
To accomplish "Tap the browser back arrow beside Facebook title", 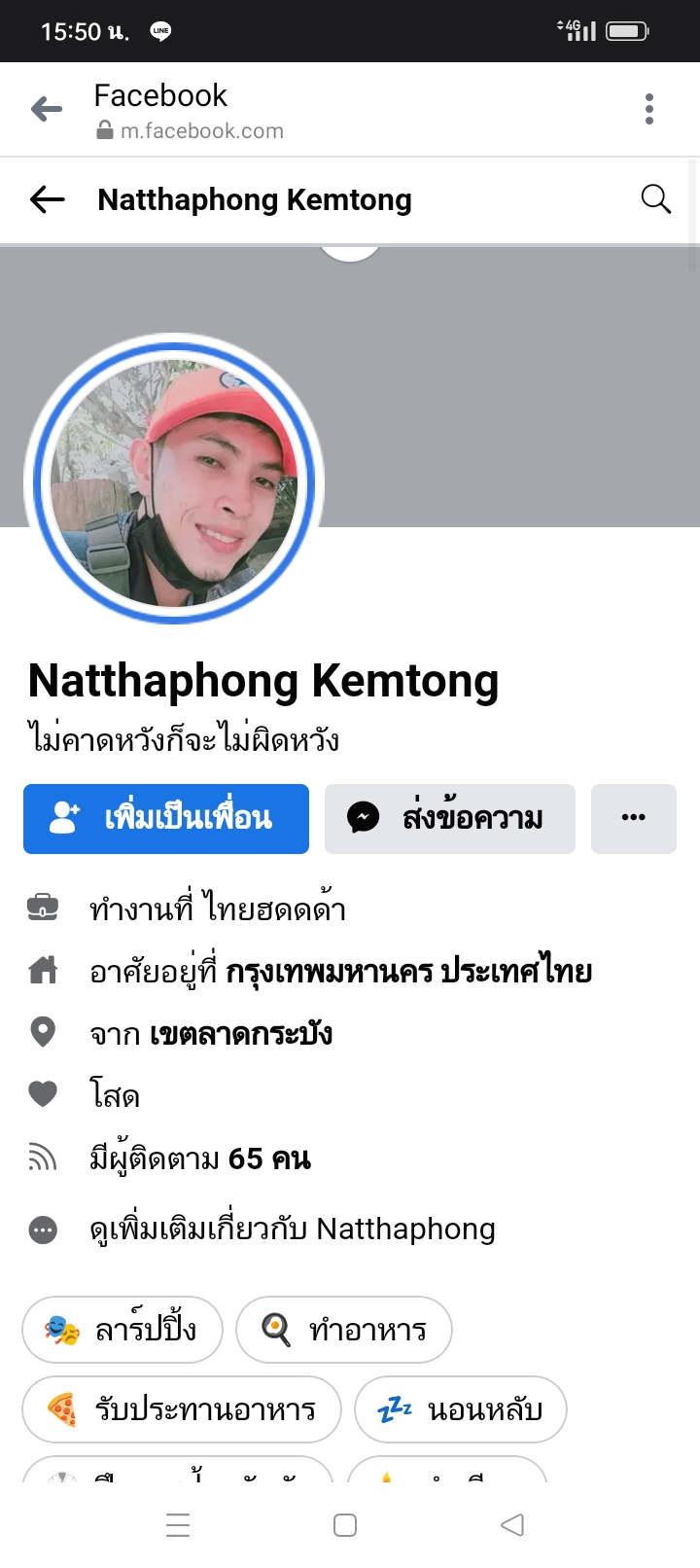I will (46, 109).
